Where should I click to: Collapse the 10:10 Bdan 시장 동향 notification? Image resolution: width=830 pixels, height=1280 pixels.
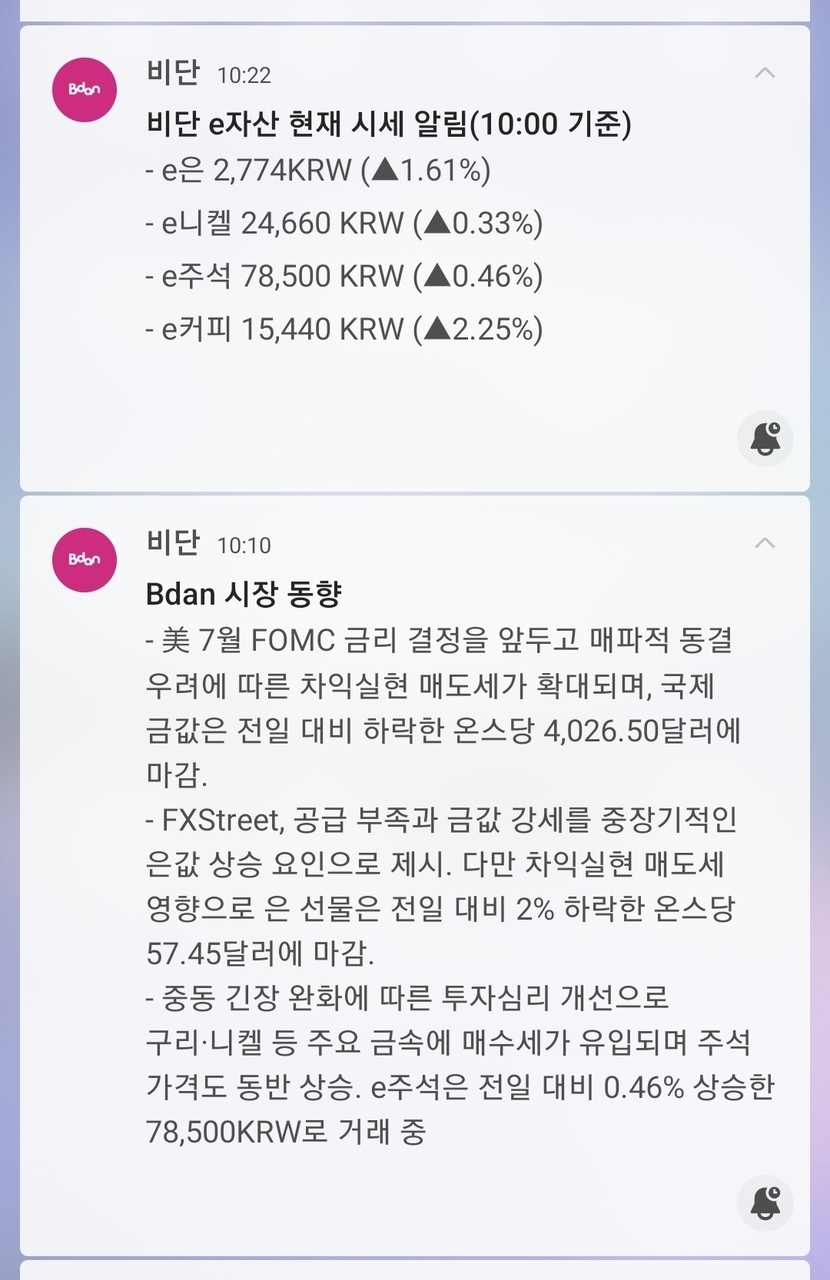click(765, 543)
